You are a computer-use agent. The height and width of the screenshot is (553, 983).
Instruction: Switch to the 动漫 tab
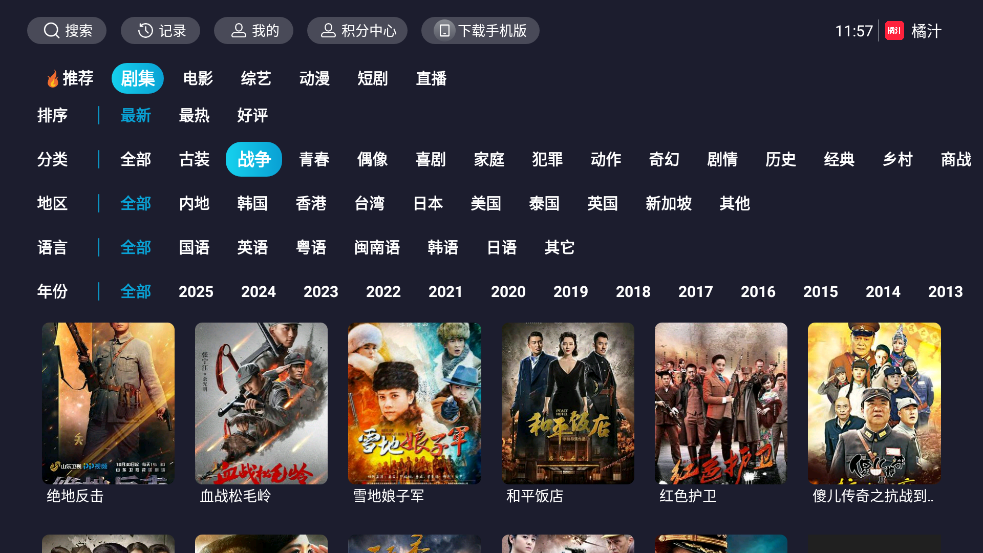[x=314, y=78]
